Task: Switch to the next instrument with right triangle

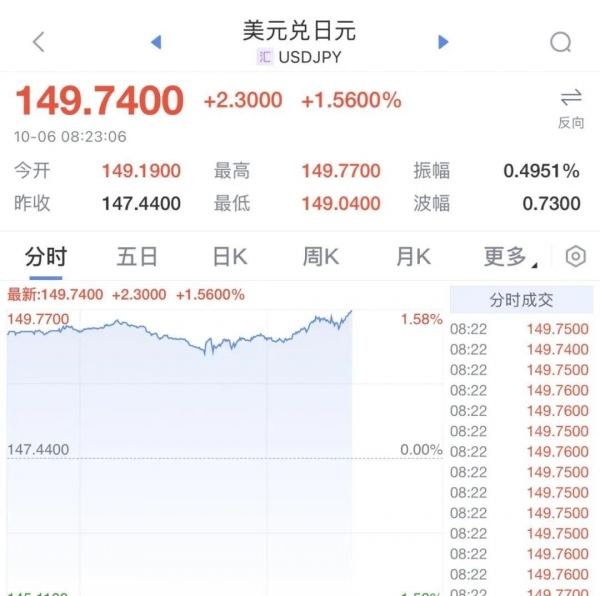Action: [x=443, y=42]
